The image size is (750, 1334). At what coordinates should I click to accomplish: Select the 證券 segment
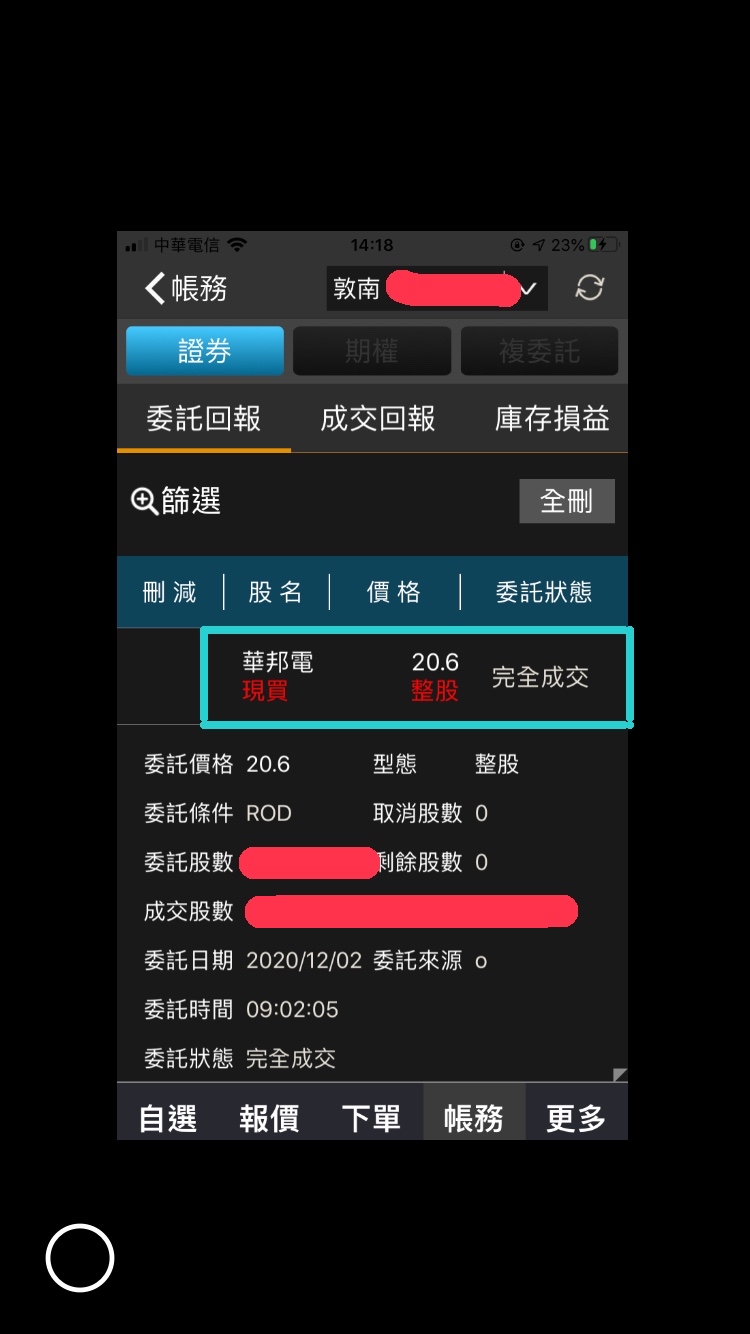tap(205, 351)
